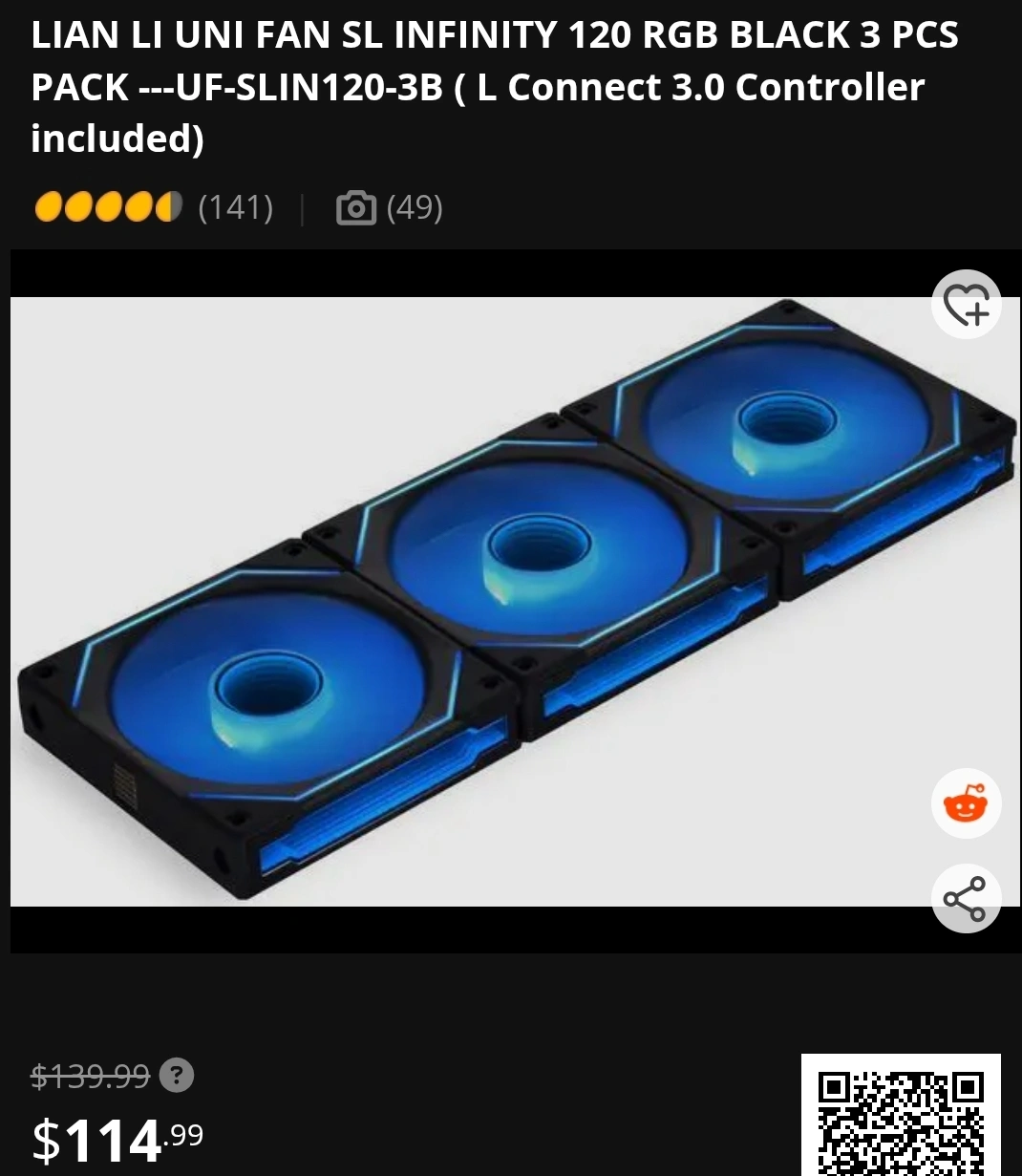Image resolution: width=1022 pixels, height=1176 pixels.
Task: Share product on Reddit
Action: (x=966, y=804)
